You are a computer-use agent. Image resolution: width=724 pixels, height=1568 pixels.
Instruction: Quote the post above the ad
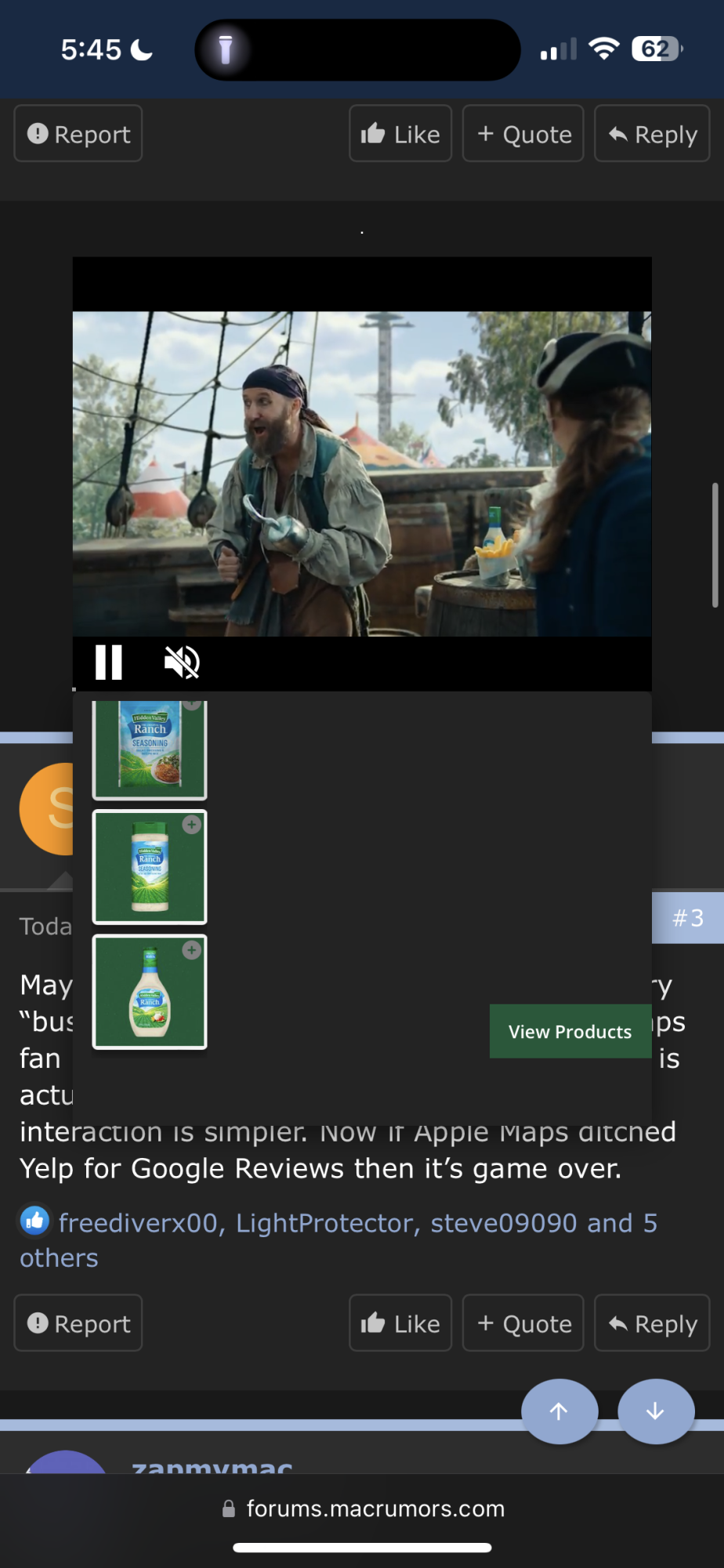pos(523,134)
